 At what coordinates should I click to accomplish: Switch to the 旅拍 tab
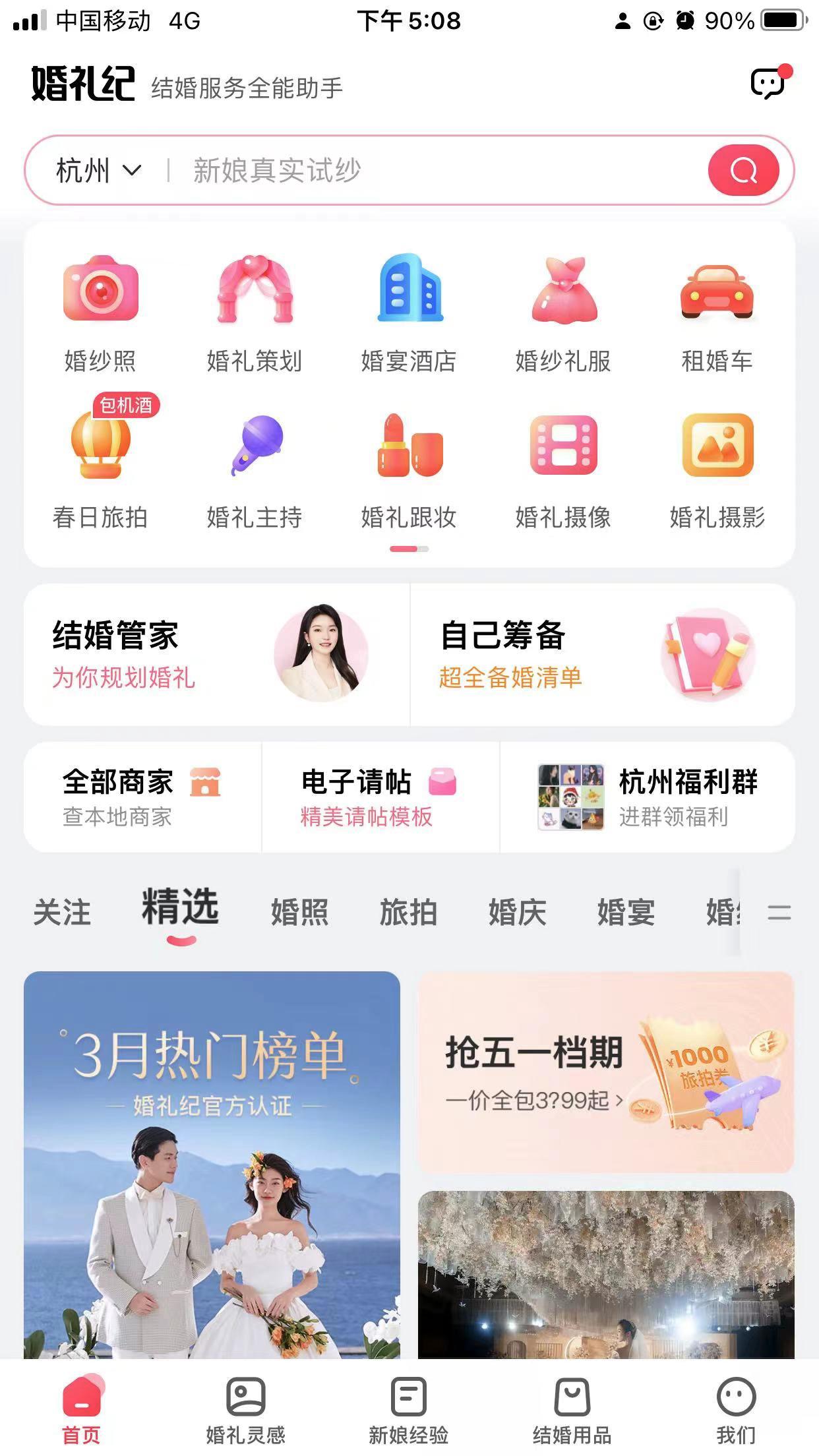[x=409, y=913]
